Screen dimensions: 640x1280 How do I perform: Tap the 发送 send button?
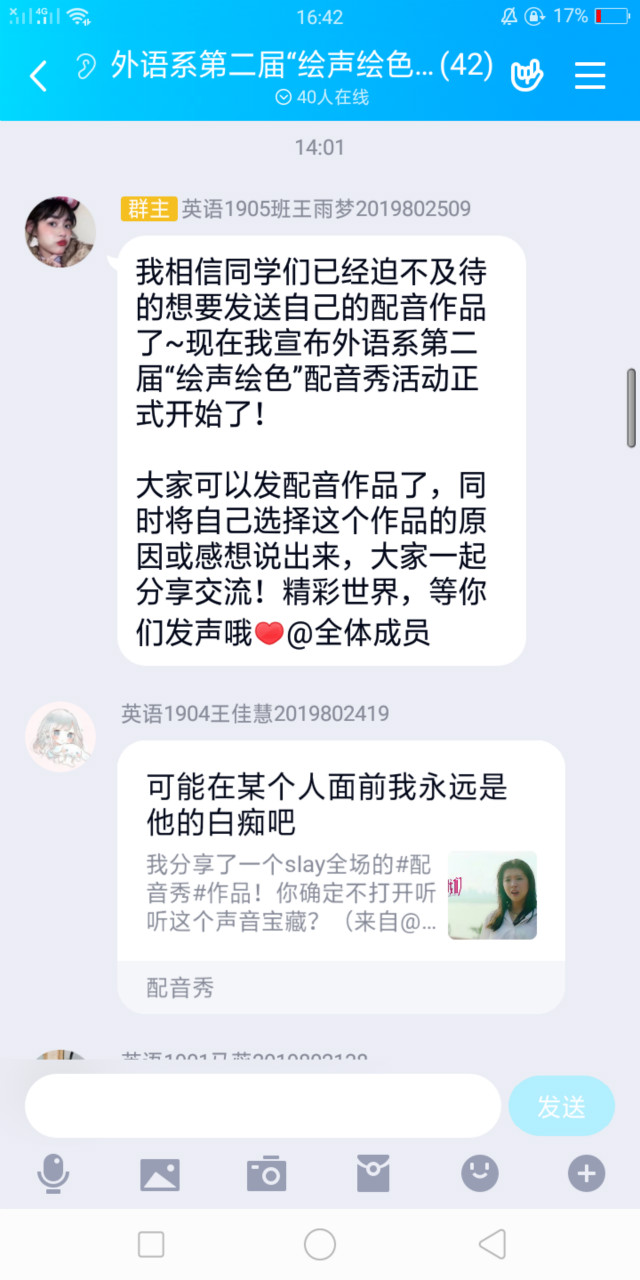pyautogui.click(x=561, y=1106)
